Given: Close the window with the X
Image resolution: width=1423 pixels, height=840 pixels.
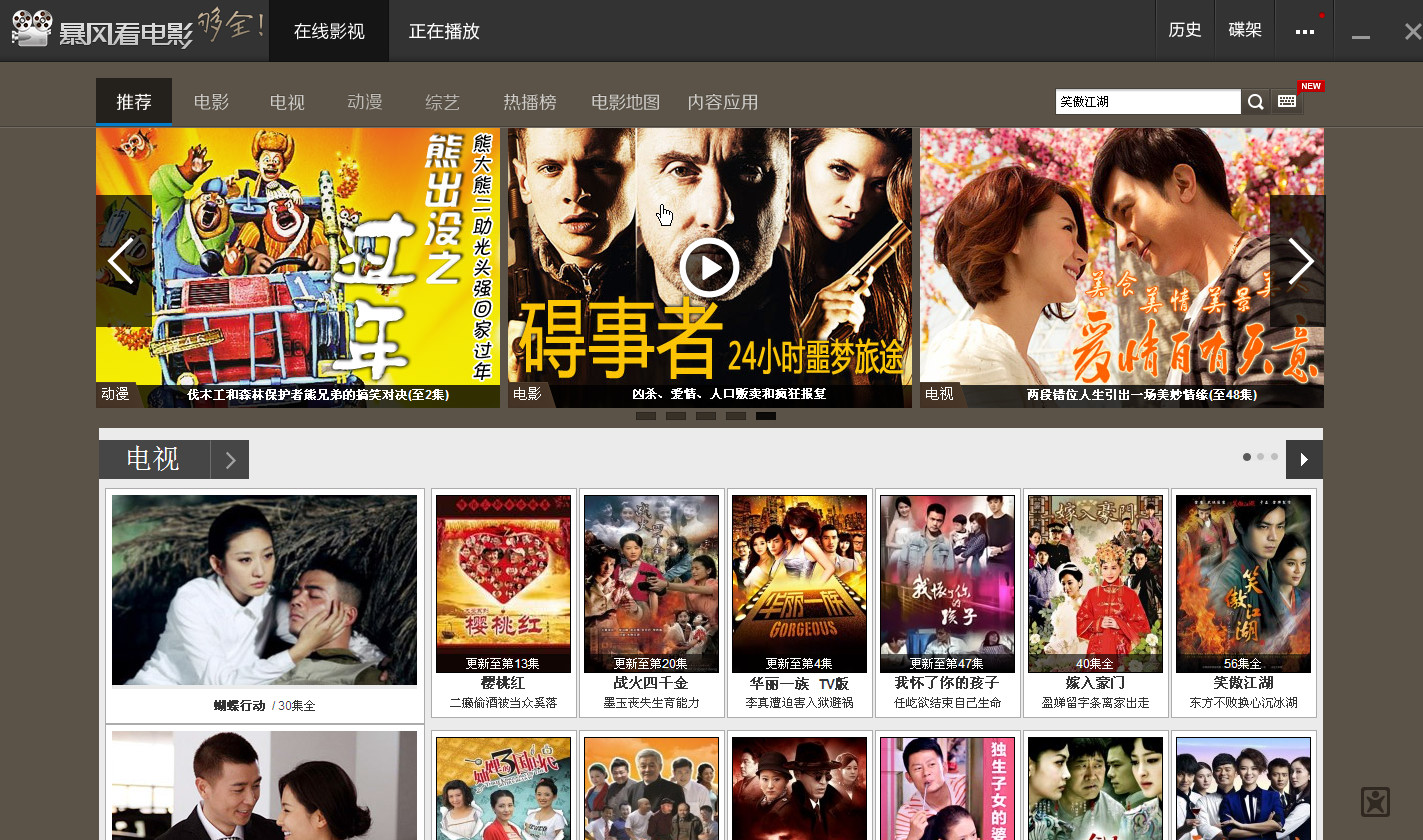Looking at the screenshot, I should coord(1412,31).
